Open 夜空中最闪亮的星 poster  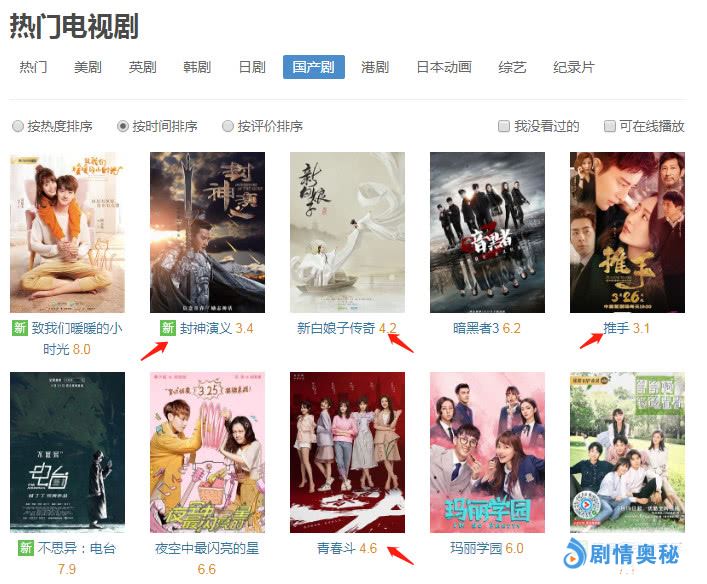coord(207,452)
